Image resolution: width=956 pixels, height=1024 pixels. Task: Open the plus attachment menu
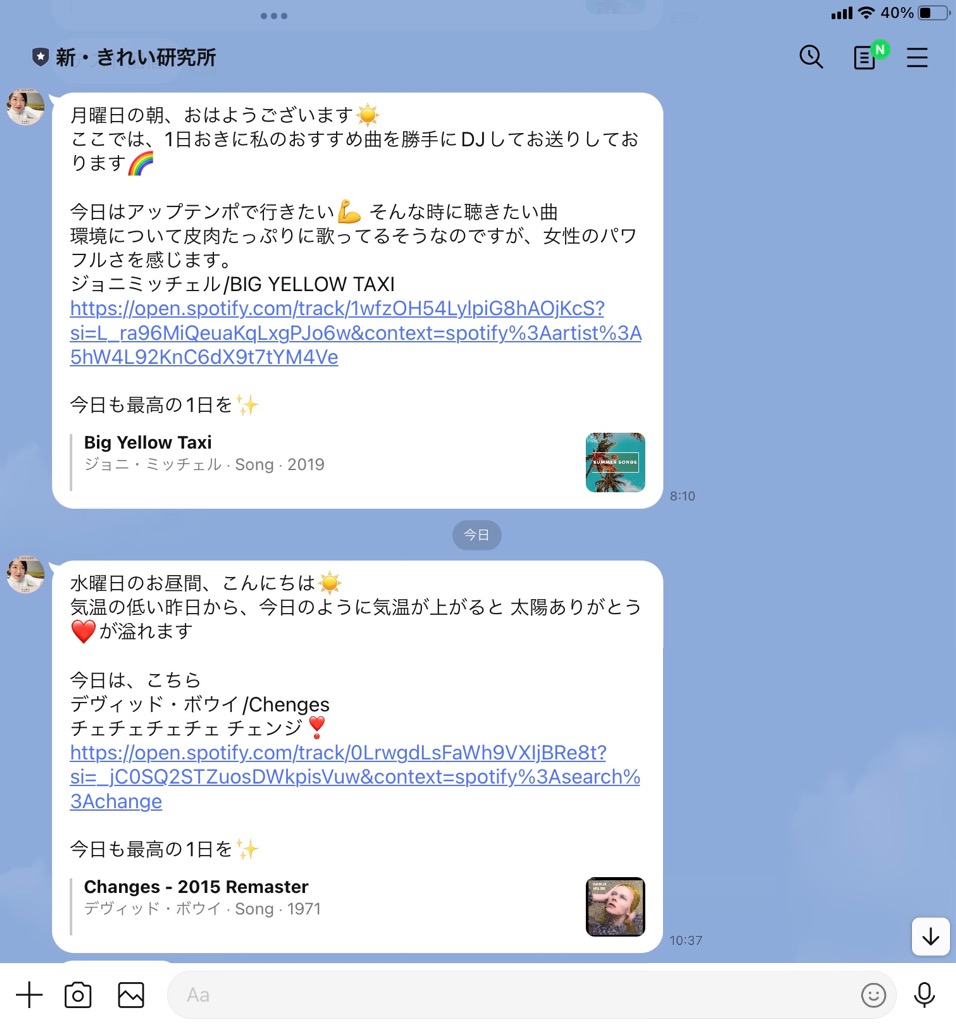[x=29, y=995]
